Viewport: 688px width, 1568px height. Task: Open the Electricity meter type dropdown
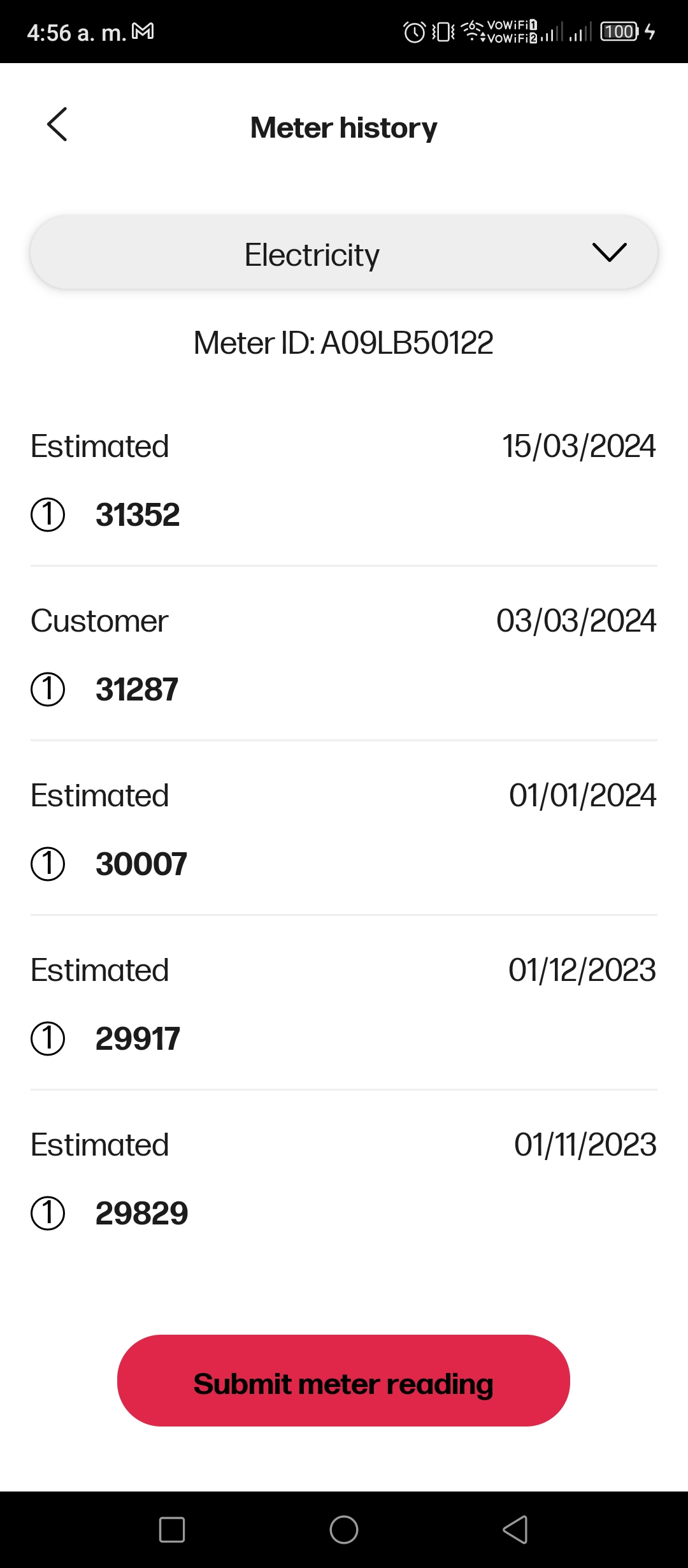pyautogui.click(x=344, y=252)
